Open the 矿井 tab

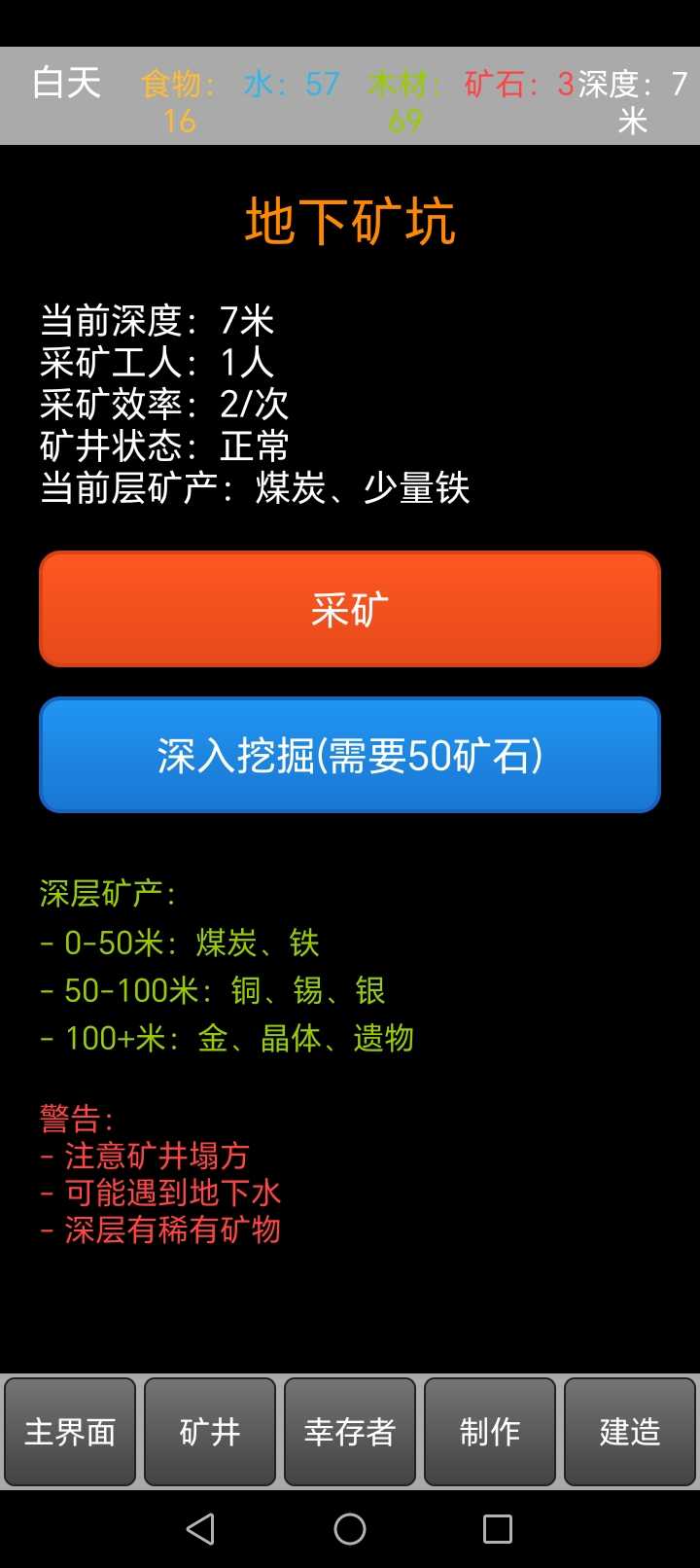point(210,1432)
